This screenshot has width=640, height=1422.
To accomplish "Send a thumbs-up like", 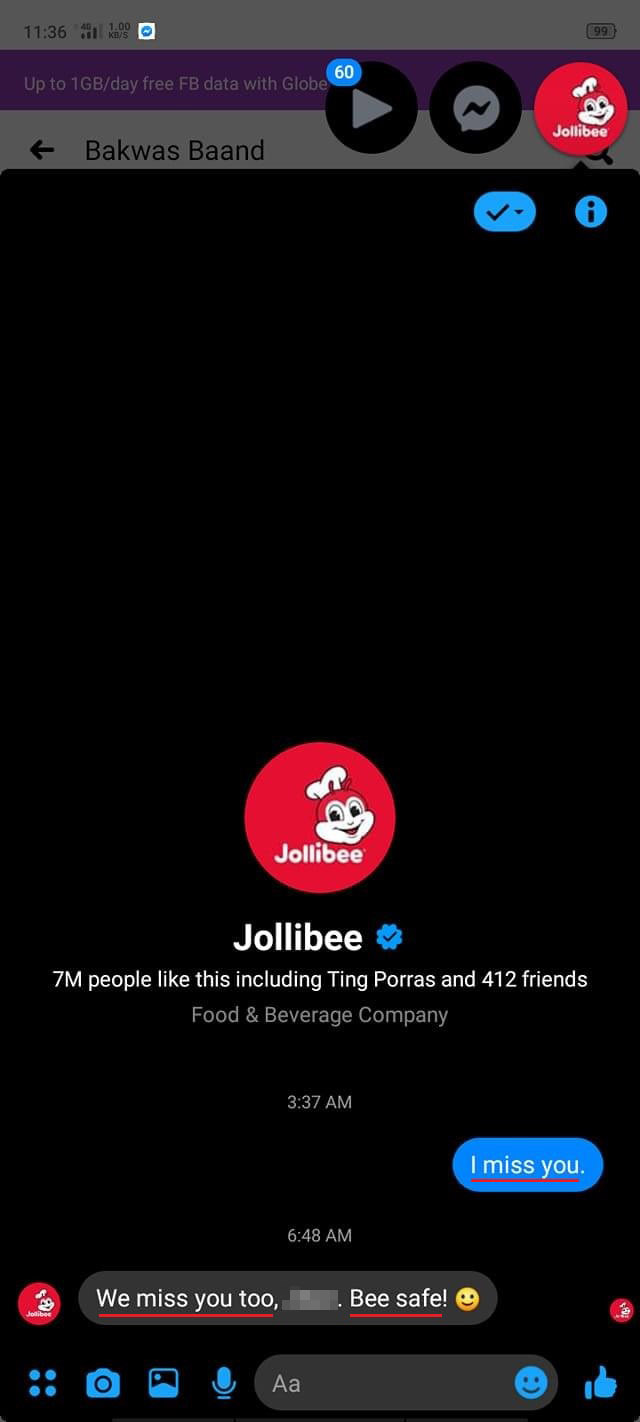I will point(601,1383).
